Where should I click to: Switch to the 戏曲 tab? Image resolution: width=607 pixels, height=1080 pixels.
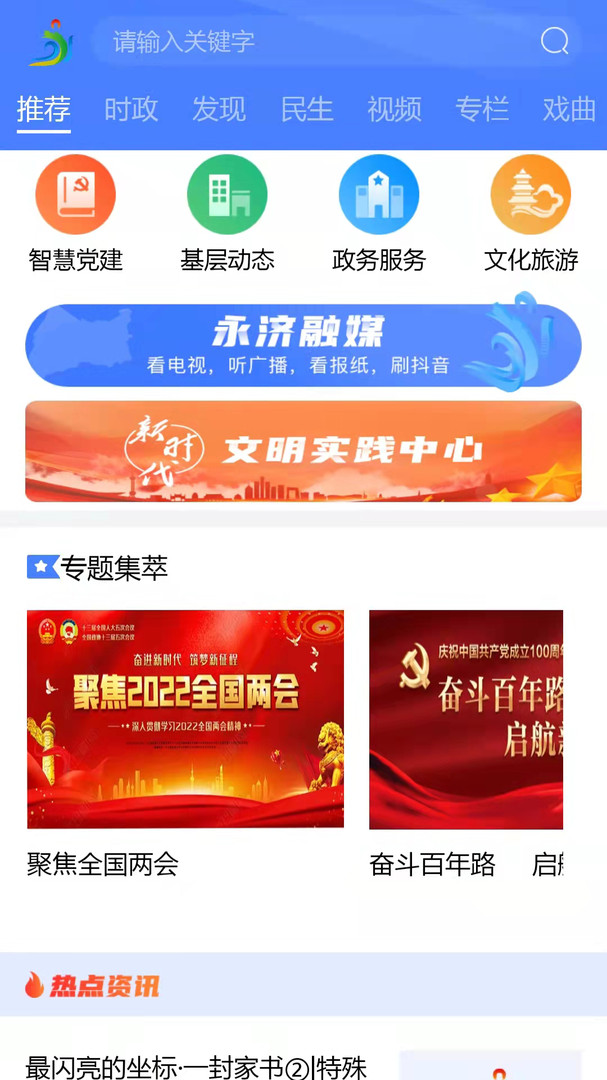(x=569, y=110)
